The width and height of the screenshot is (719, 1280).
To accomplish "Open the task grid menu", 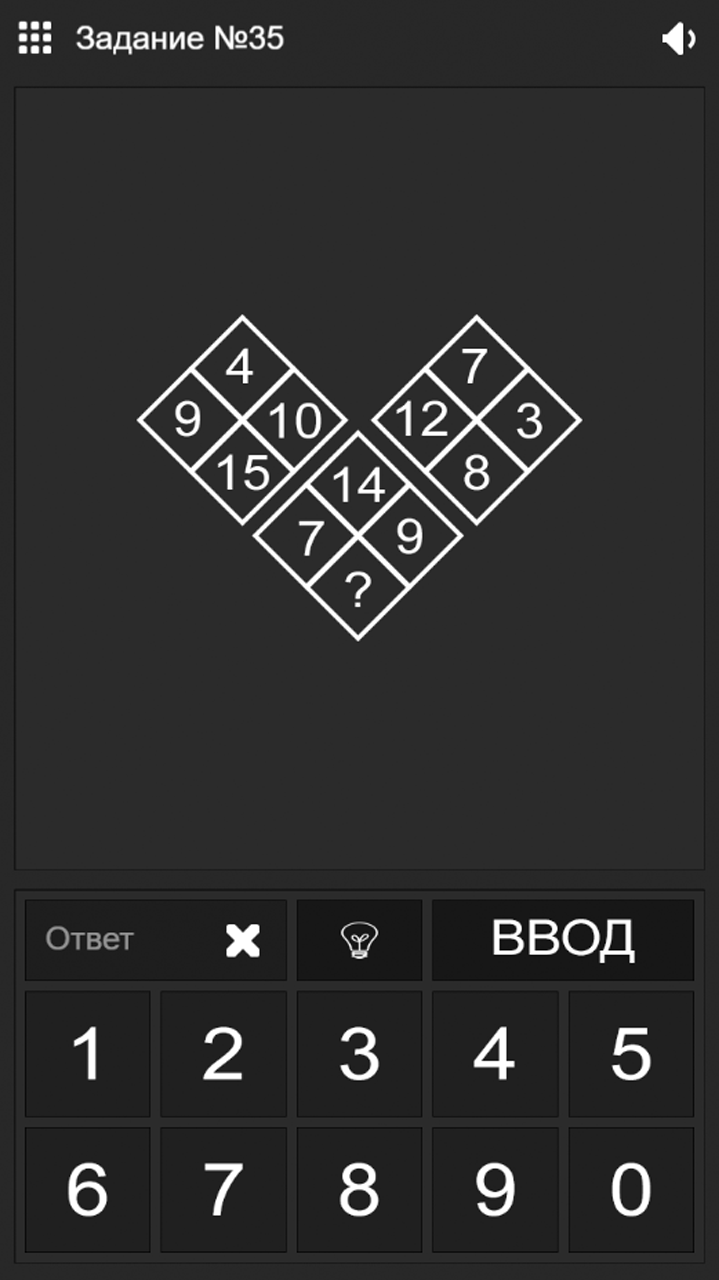I will point(35,39).
